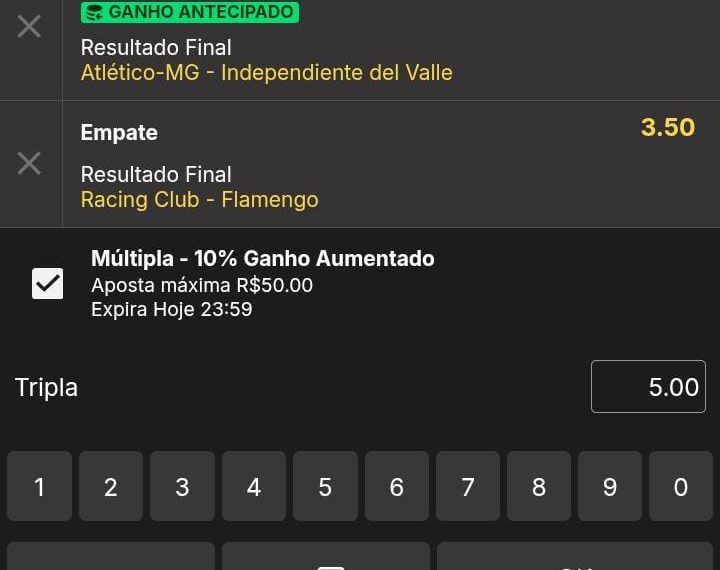
Task: Remove the Racing Club - Flamengo selection
Action: tap(29, 163)
